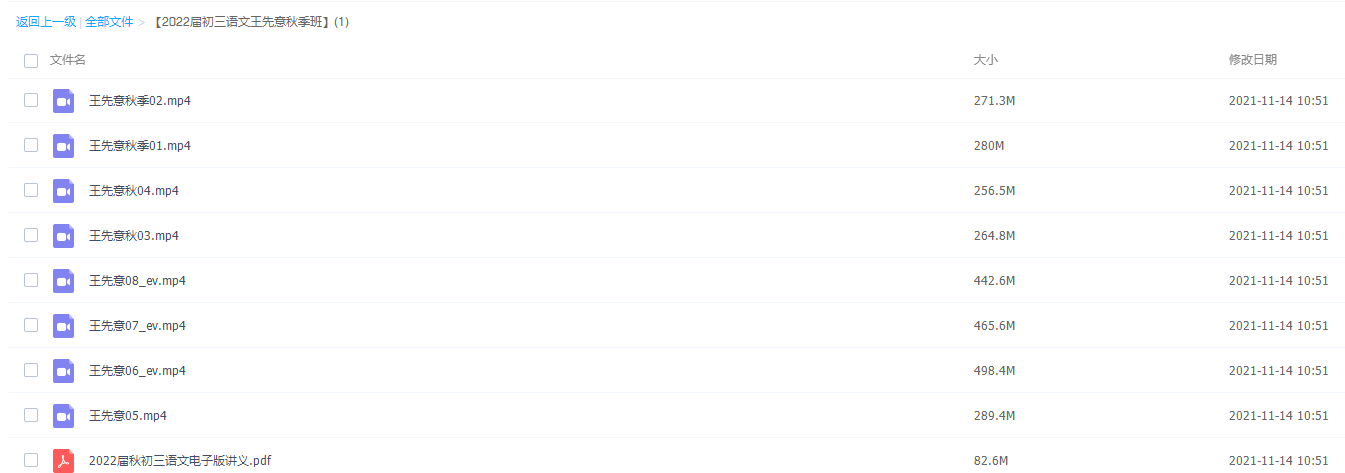Viewport: 1345px width, 473px height.
Task: Select the checkbox for 王先意秋03.mp4
Action: tap(31, 235)
